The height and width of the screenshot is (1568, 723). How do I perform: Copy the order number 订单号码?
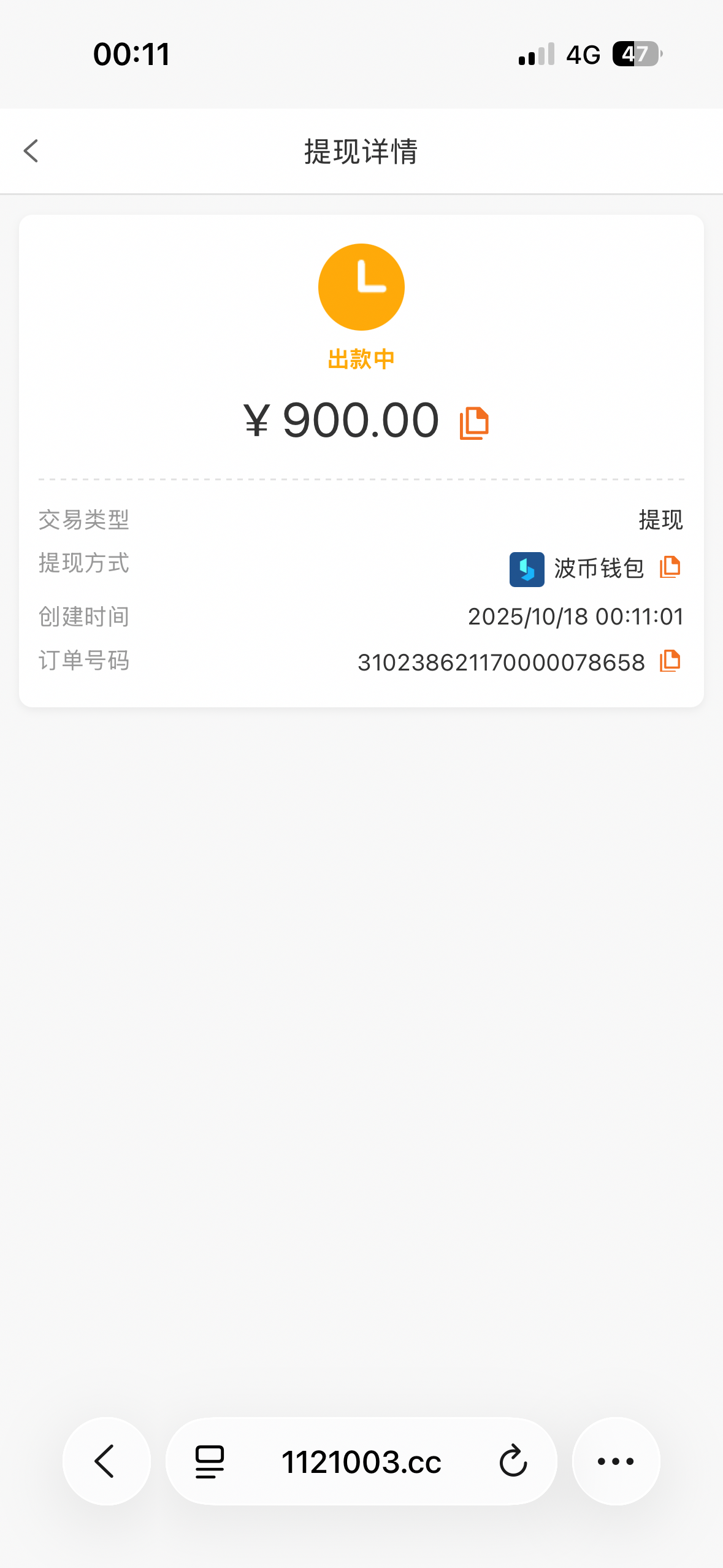(x=670, y=661)
